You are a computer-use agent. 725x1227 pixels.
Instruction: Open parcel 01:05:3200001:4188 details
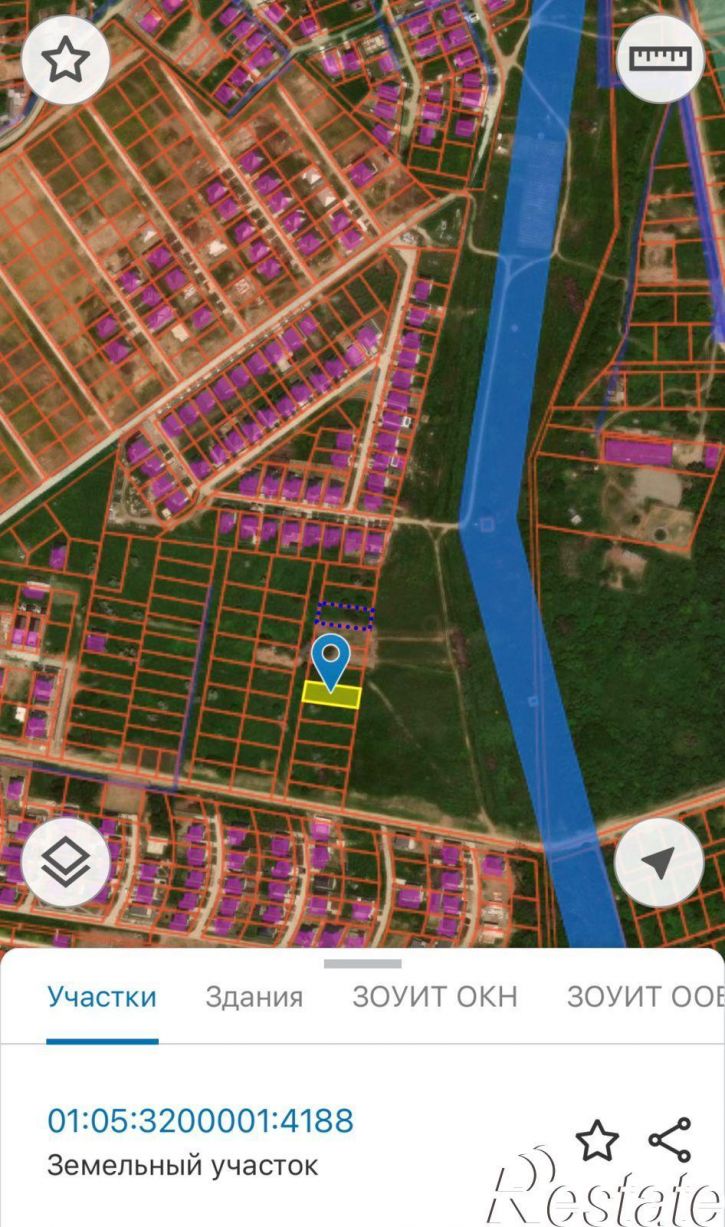tap(200, 1121)
